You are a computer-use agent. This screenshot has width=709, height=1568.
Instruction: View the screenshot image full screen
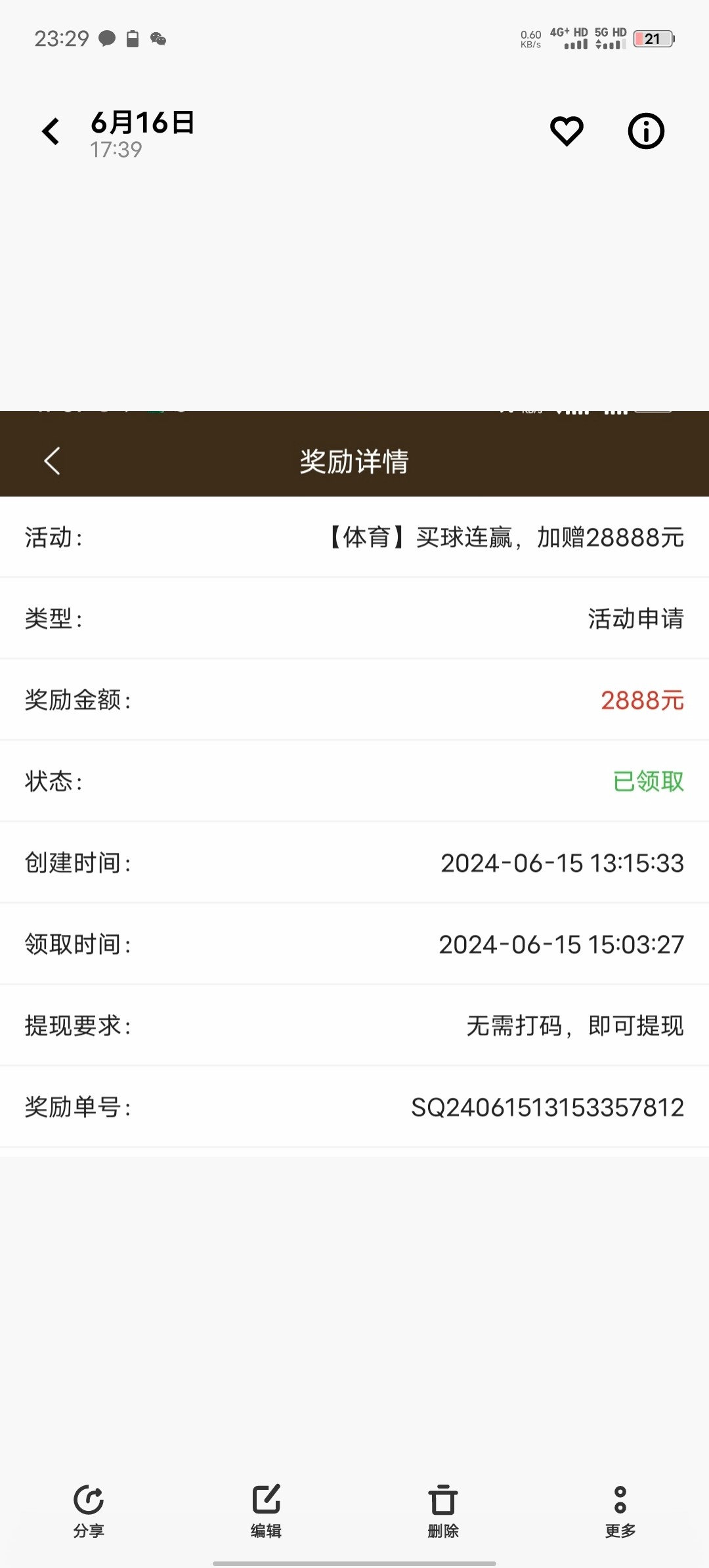[x=354, y=784]
